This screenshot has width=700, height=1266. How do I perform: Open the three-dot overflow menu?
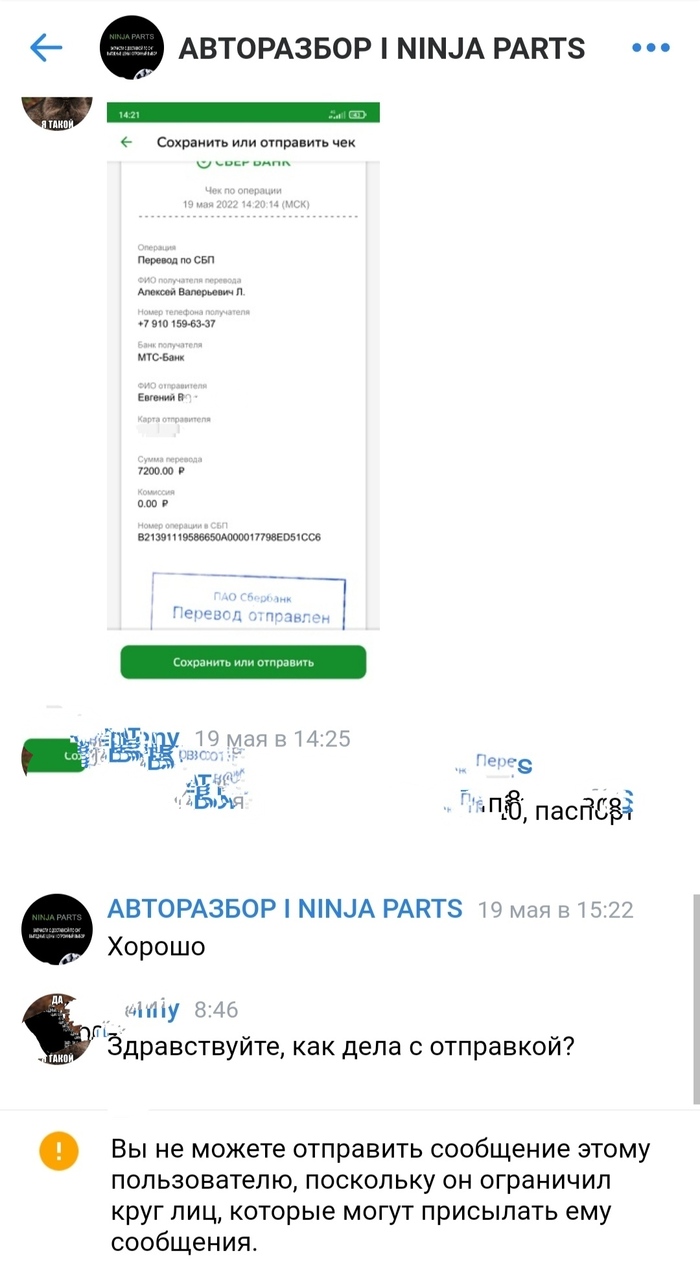651,47
